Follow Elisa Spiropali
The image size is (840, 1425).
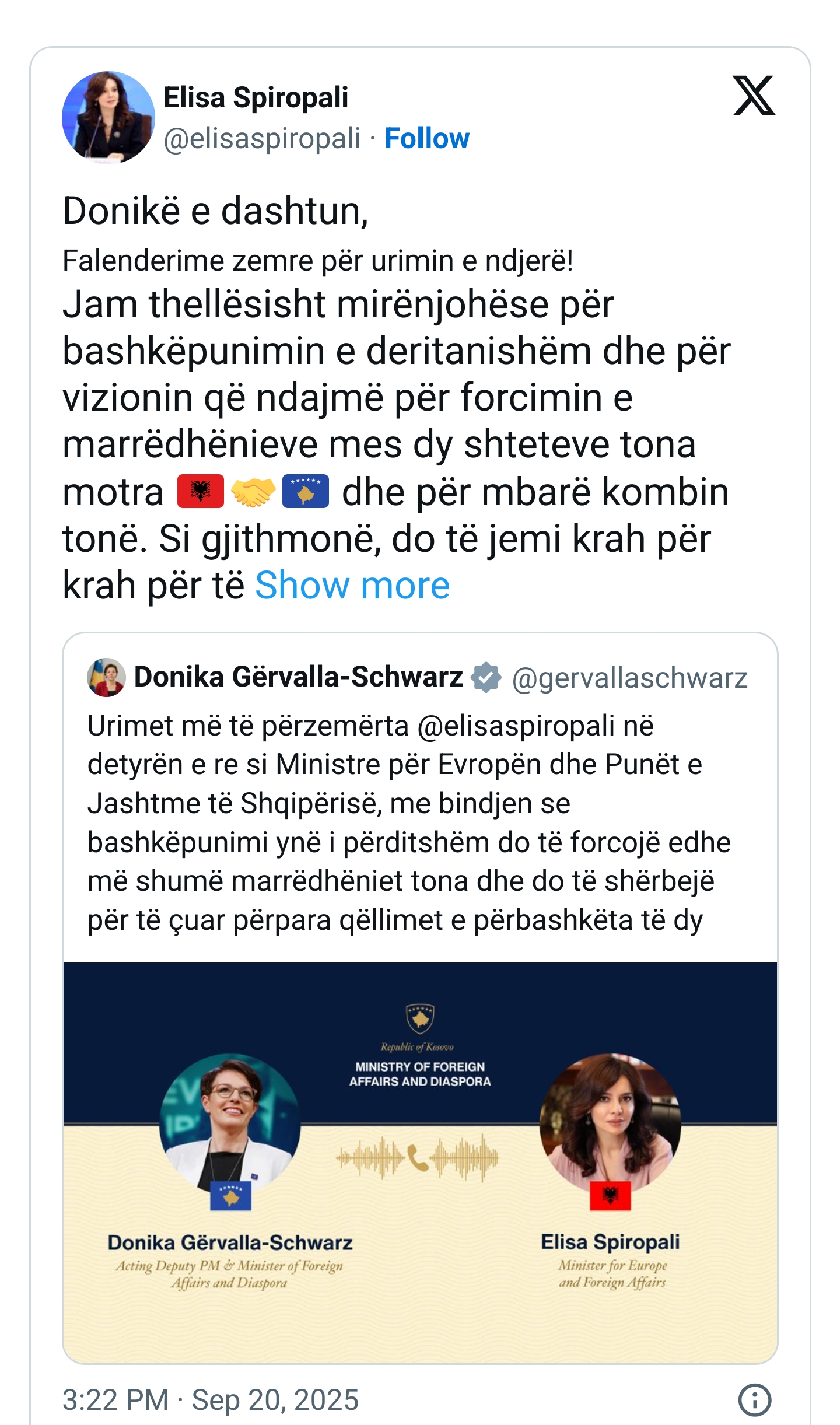[x=426, y=139]
